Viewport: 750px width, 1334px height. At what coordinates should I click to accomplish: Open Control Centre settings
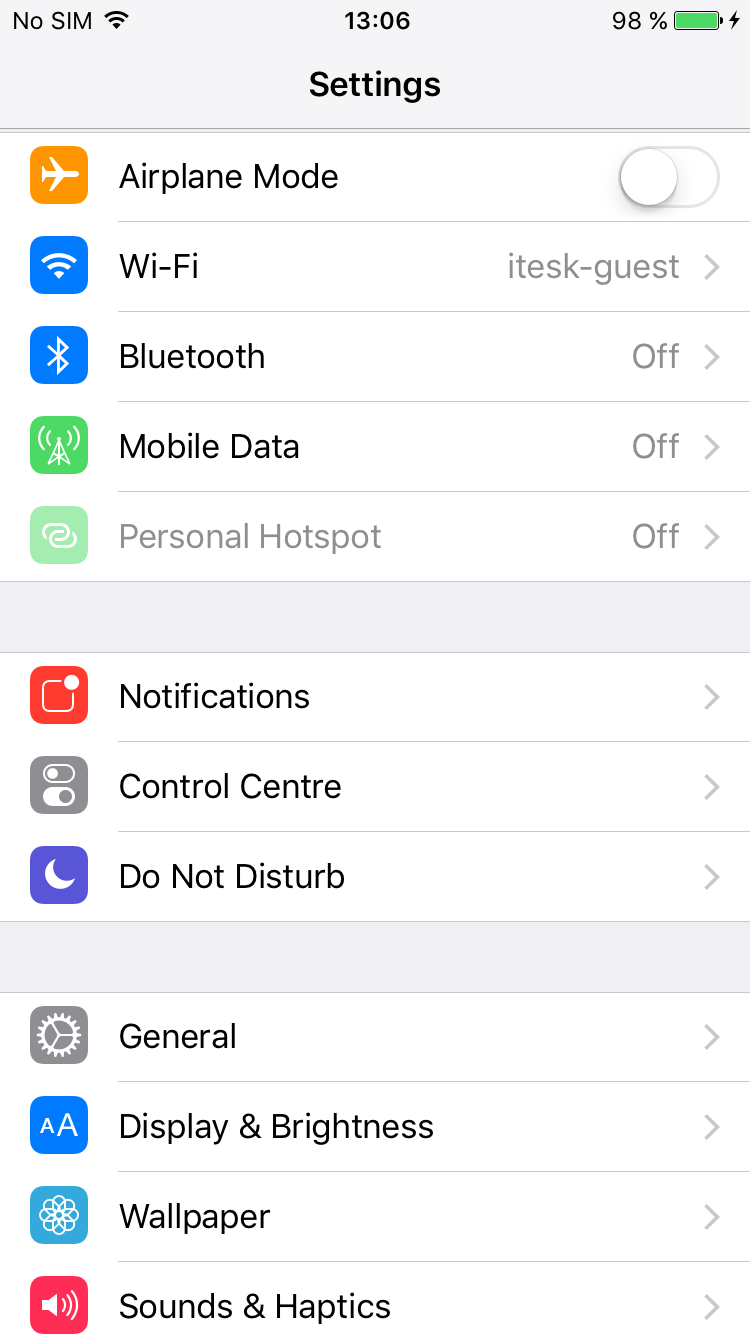click(x=375, y=787)
